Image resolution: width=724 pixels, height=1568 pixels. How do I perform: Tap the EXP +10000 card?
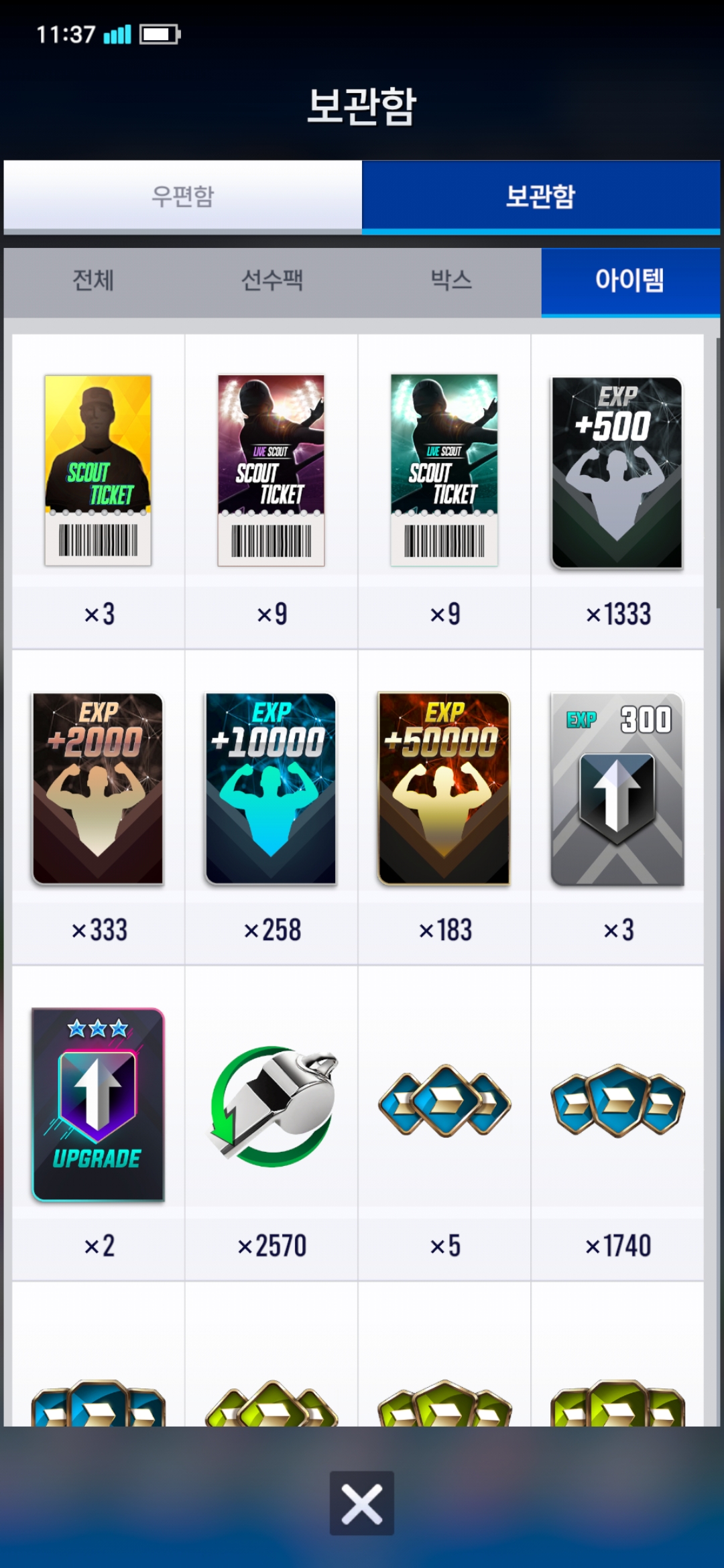pos(271,789)
